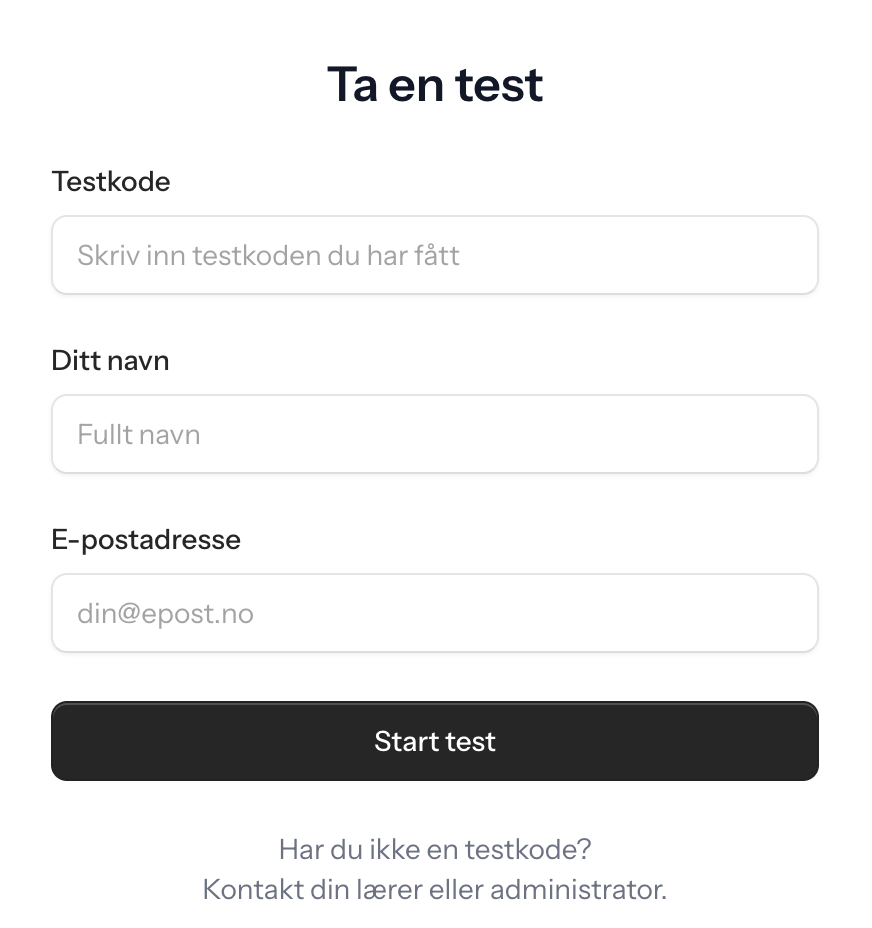Select the E-postadresse field
Image resolution: width=872 pixels, height=928 pixels.
[x=435, y=613]
